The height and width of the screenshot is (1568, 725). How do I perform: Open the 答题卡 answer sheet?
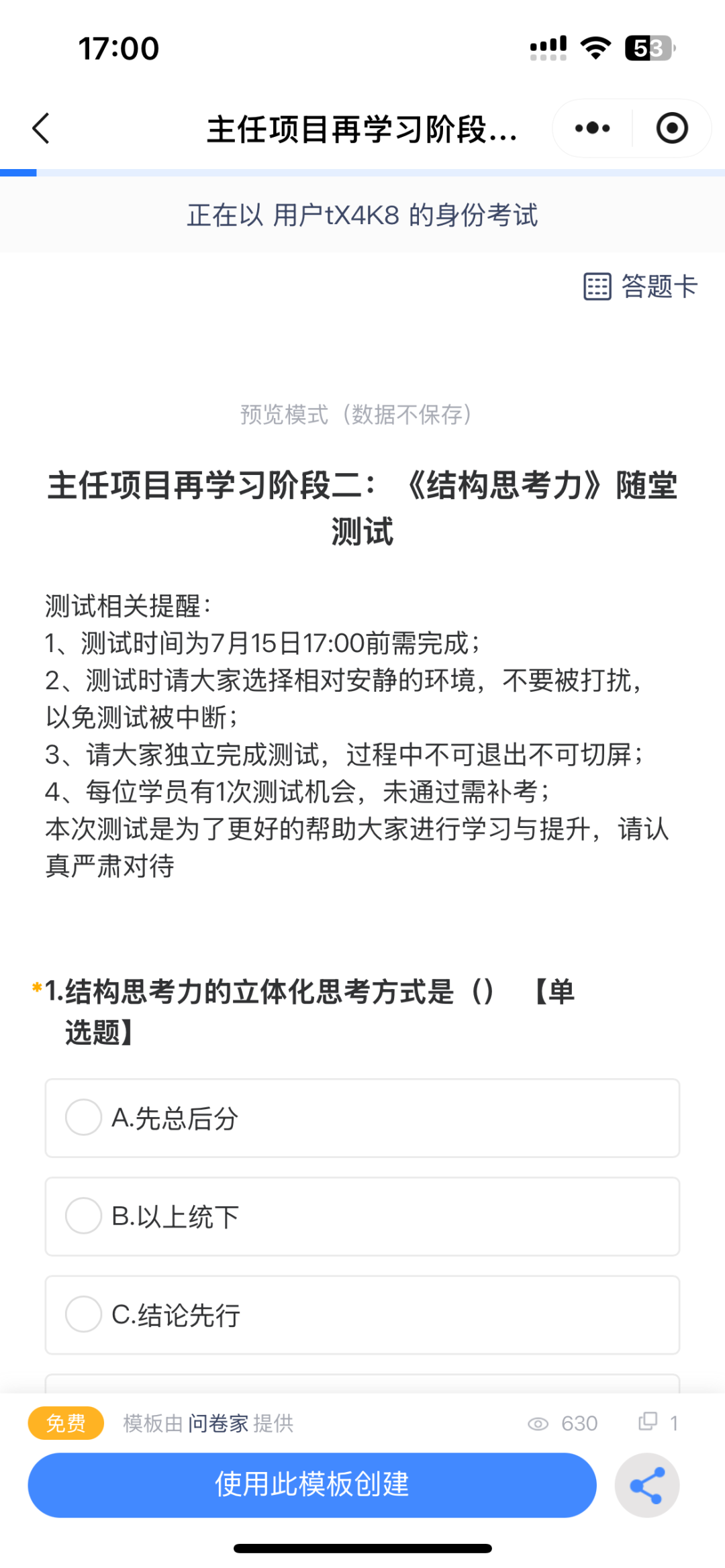click(641, 286)
